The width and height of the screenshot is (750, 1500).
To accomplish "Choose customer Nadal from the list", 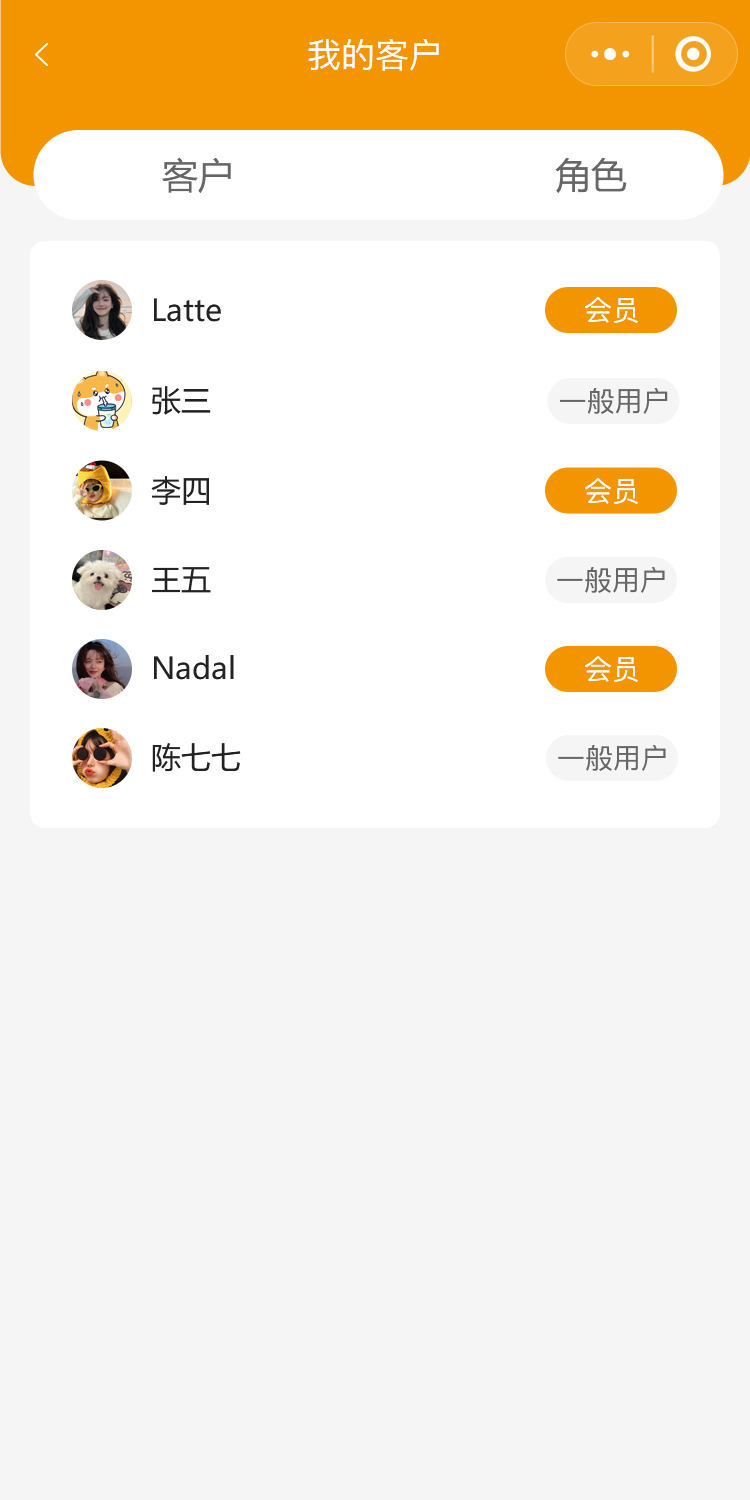I will click(193, 668).
